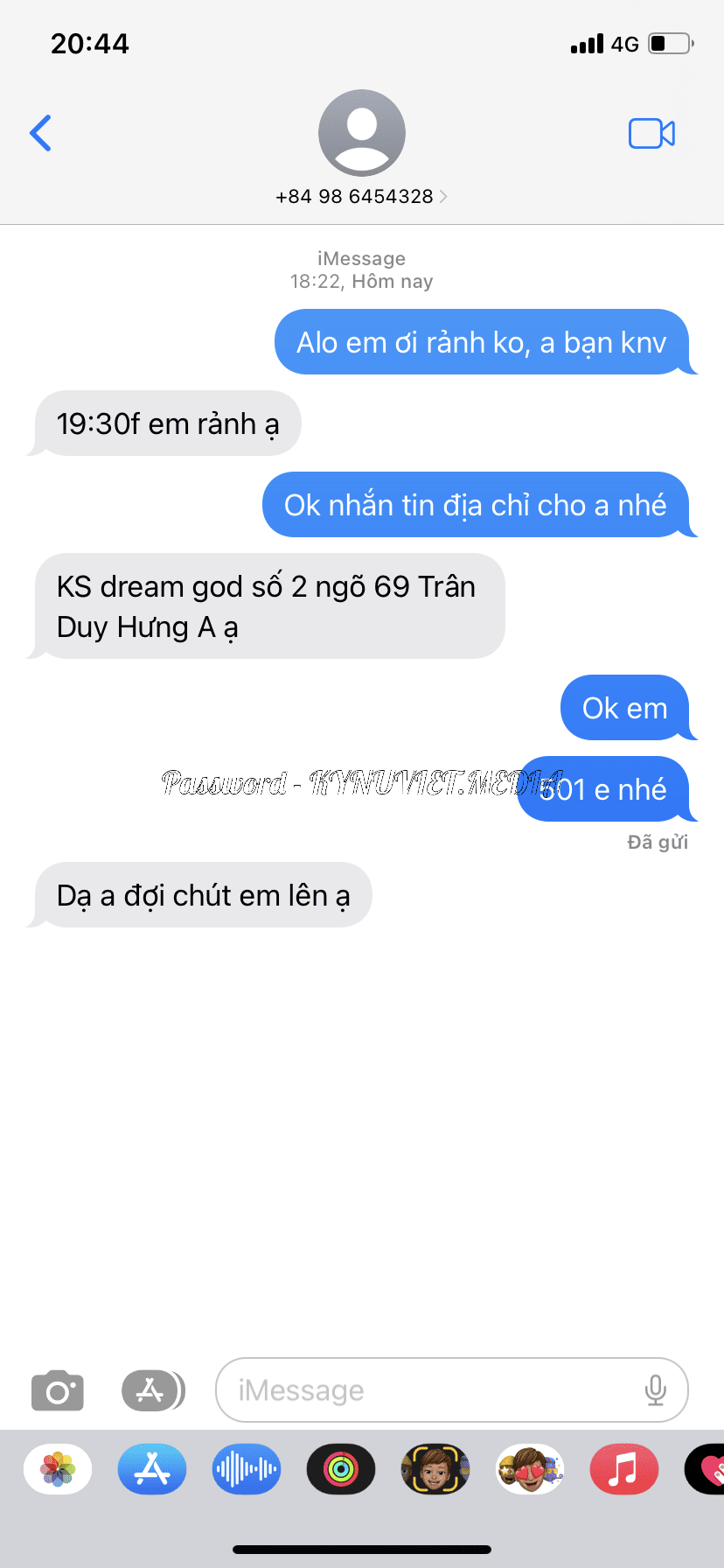The image size is (724, 1568).
Task: Open the Music iMessage app
Action: click(624, 1469)
